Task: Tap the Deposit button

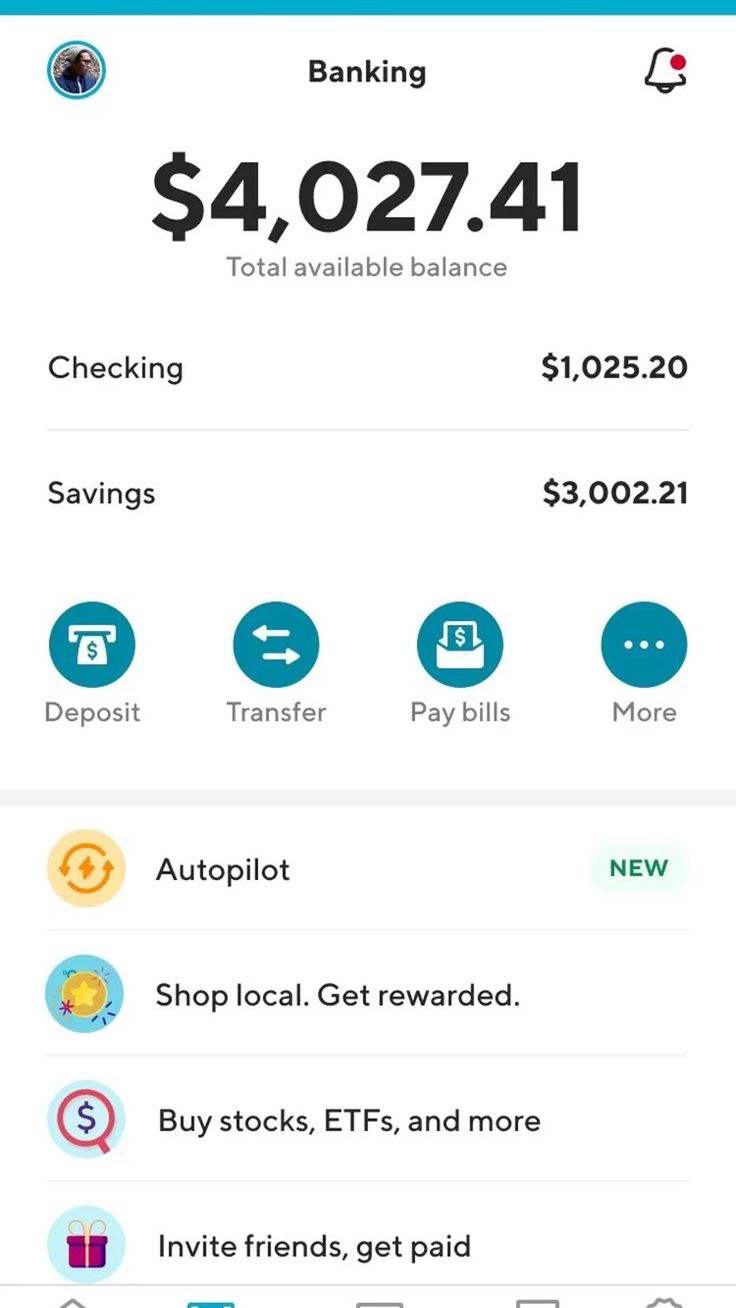Action: [92, 645]
